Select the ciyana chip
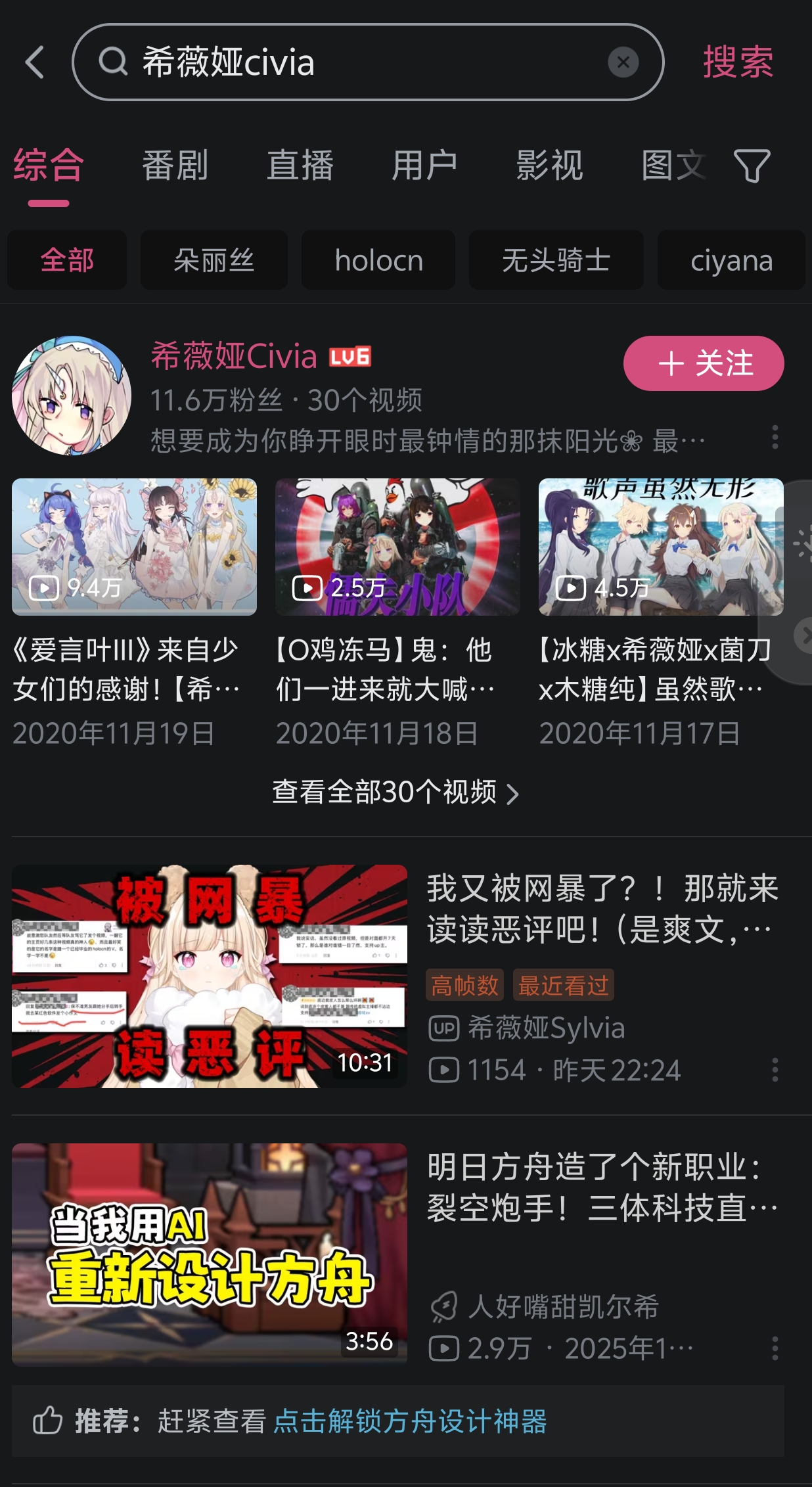812x1487 pixels. [731, 260]
